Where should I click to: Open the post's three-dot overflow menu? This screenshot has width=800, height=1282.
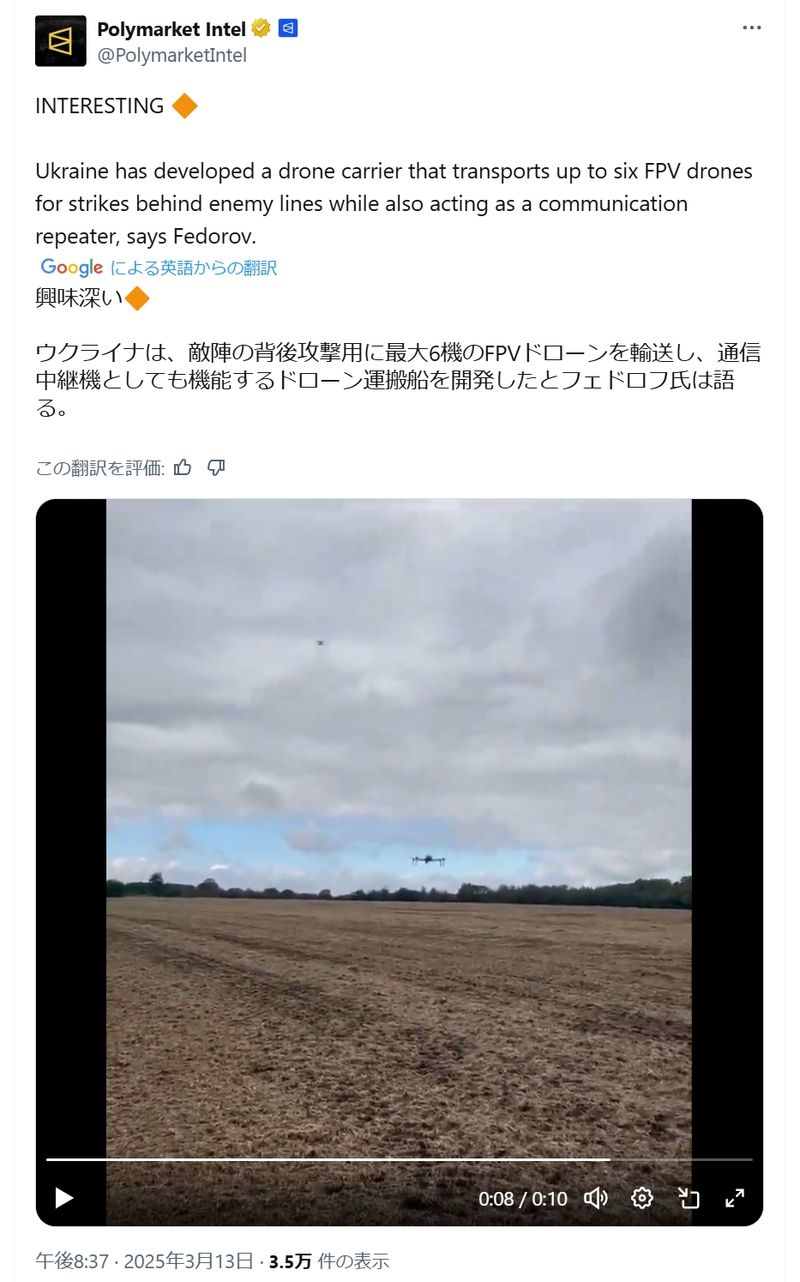pos(752,28)
